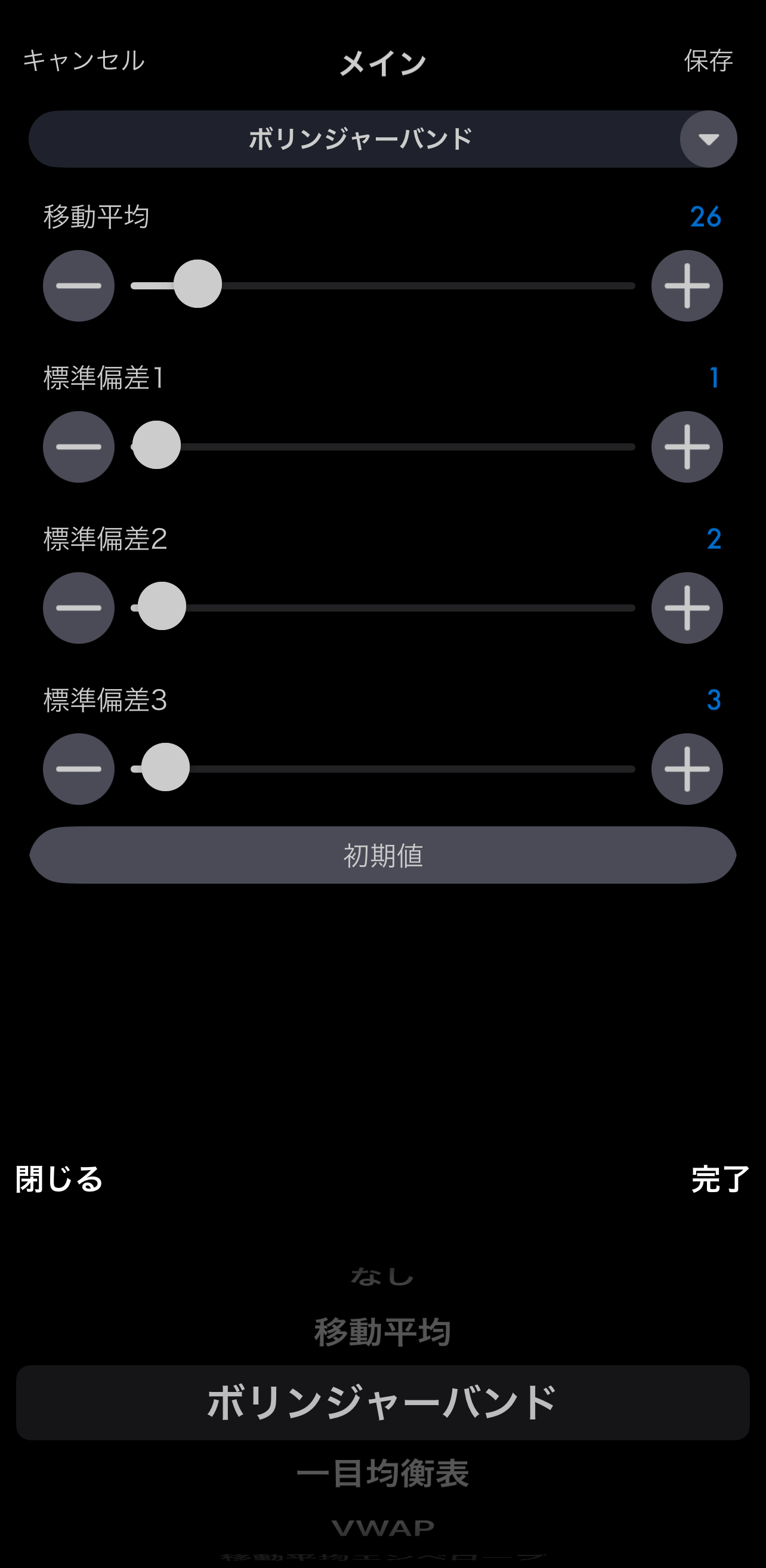Decrease 標準偏差3 value
The height and width of the screenshot is (1568, 766).
pyautogui.click(x=79, y=768)
